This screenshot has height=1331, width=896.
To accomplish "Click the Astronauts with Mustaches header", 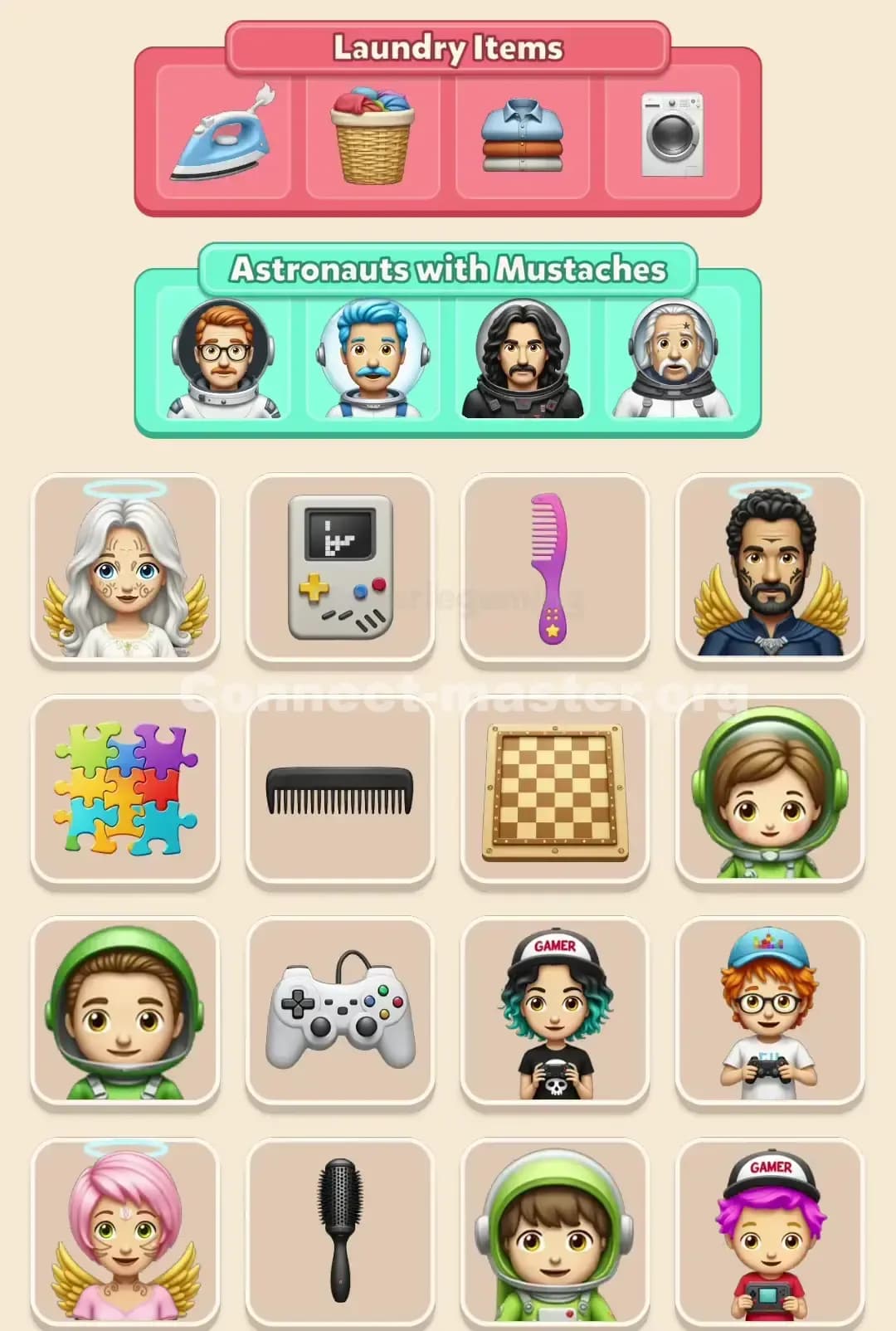I will pos(448,270).
